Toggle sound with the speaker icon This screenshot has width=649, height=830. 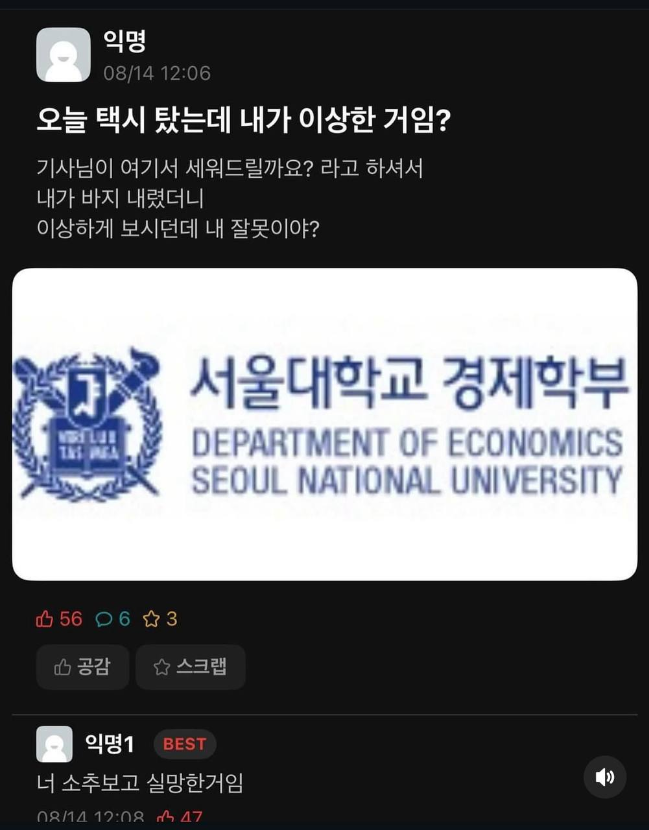(605, 777)
